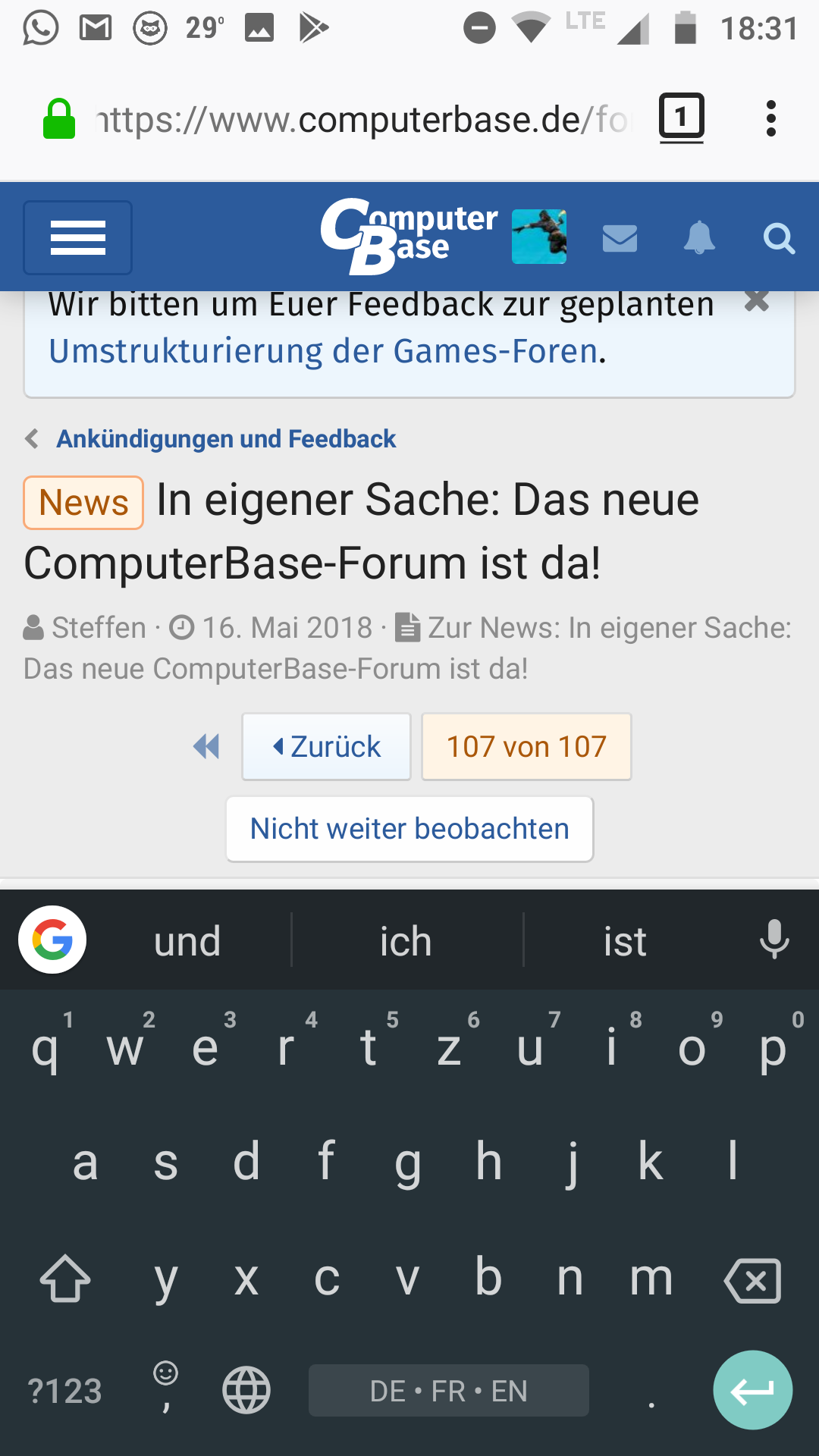Screen dimensions: 819x1456
Task: Open the 107 von 107 page selector
Action: coord(526,747)
